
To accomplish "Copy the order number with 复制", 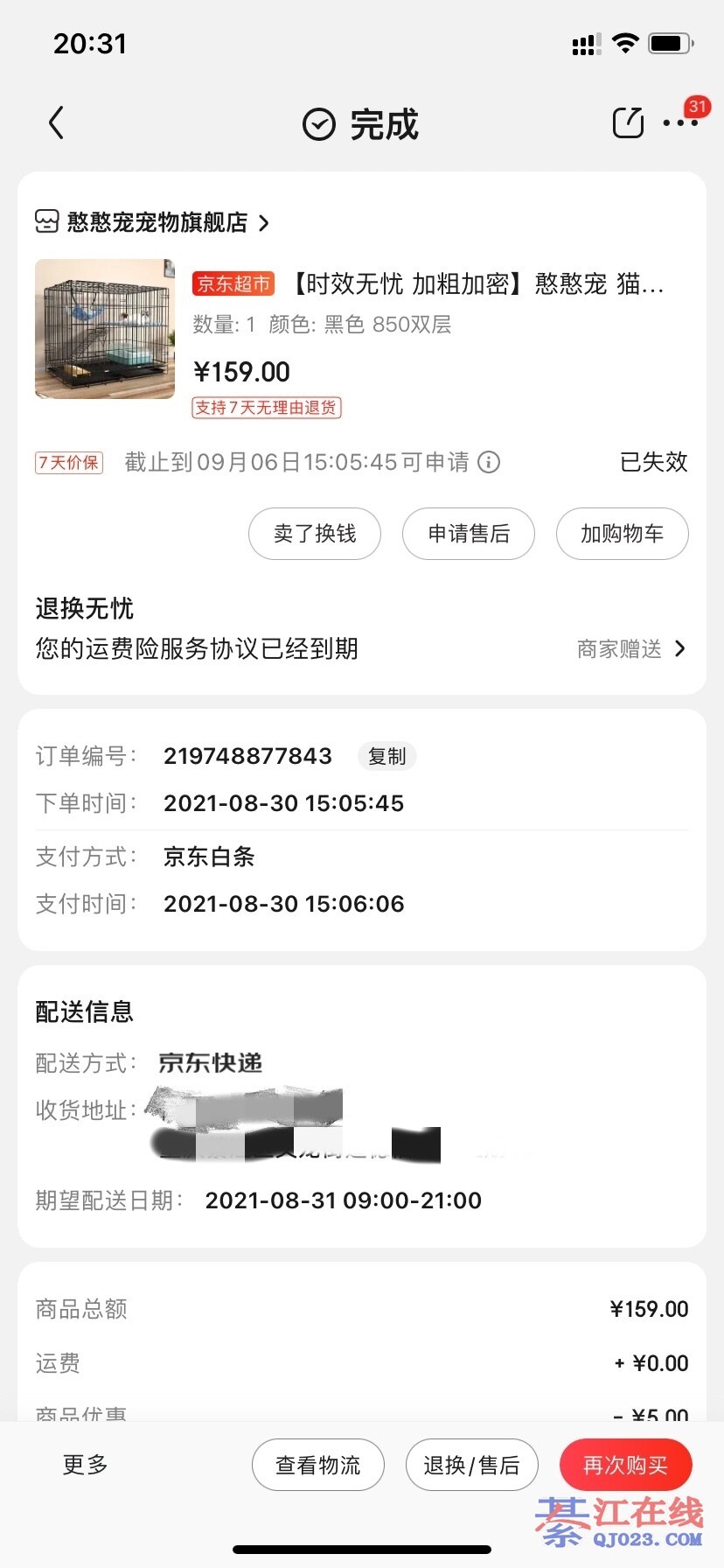I will coord(387,756).
